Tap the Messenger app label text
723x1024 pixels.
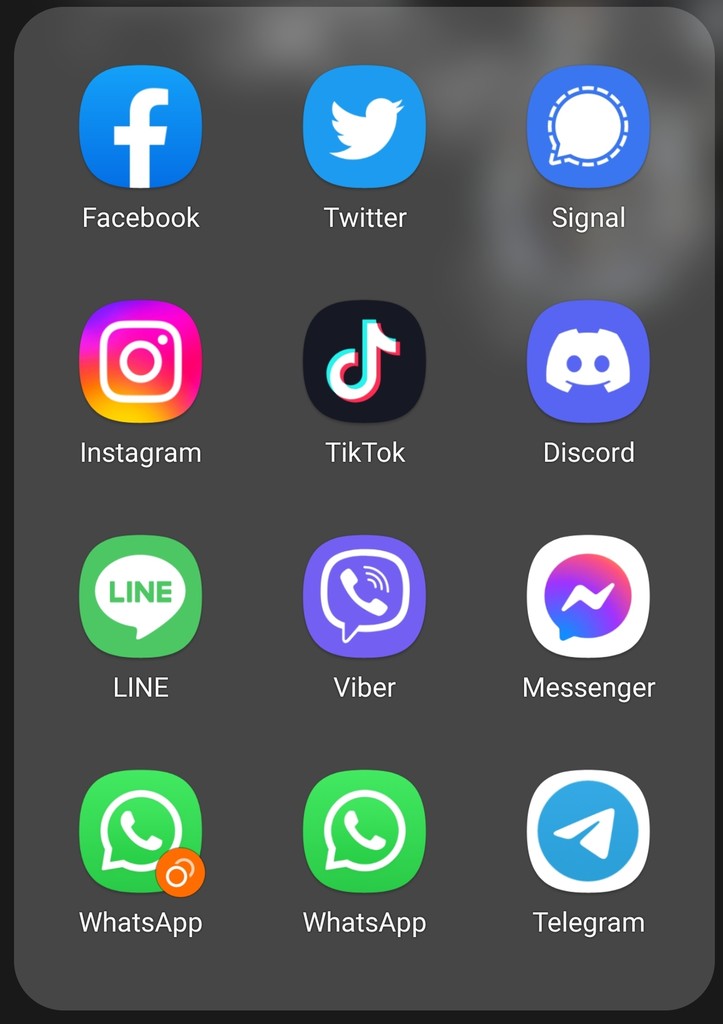pos(588,687)
